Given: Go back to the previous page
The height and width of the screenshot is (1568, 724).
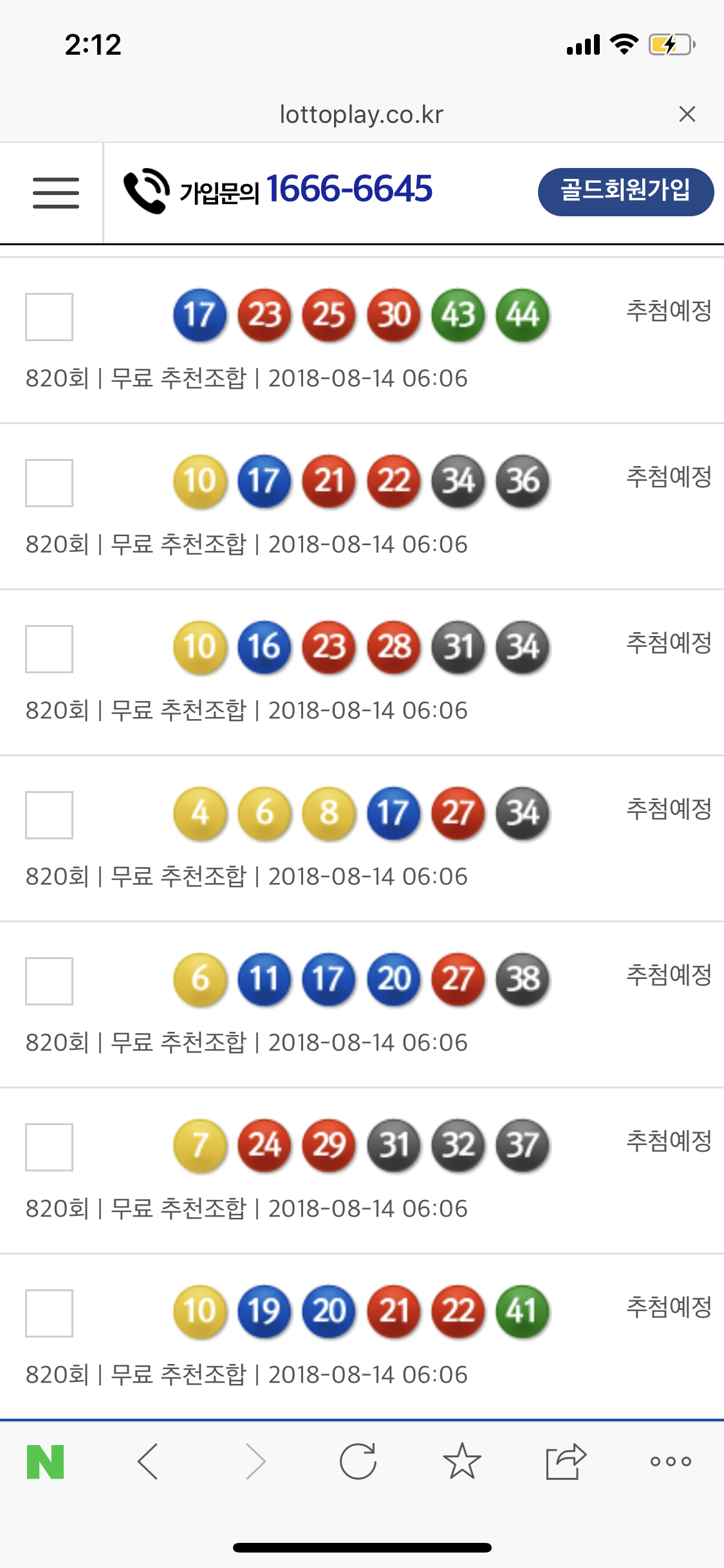Looking at the screenshot, I should 148,1462.
